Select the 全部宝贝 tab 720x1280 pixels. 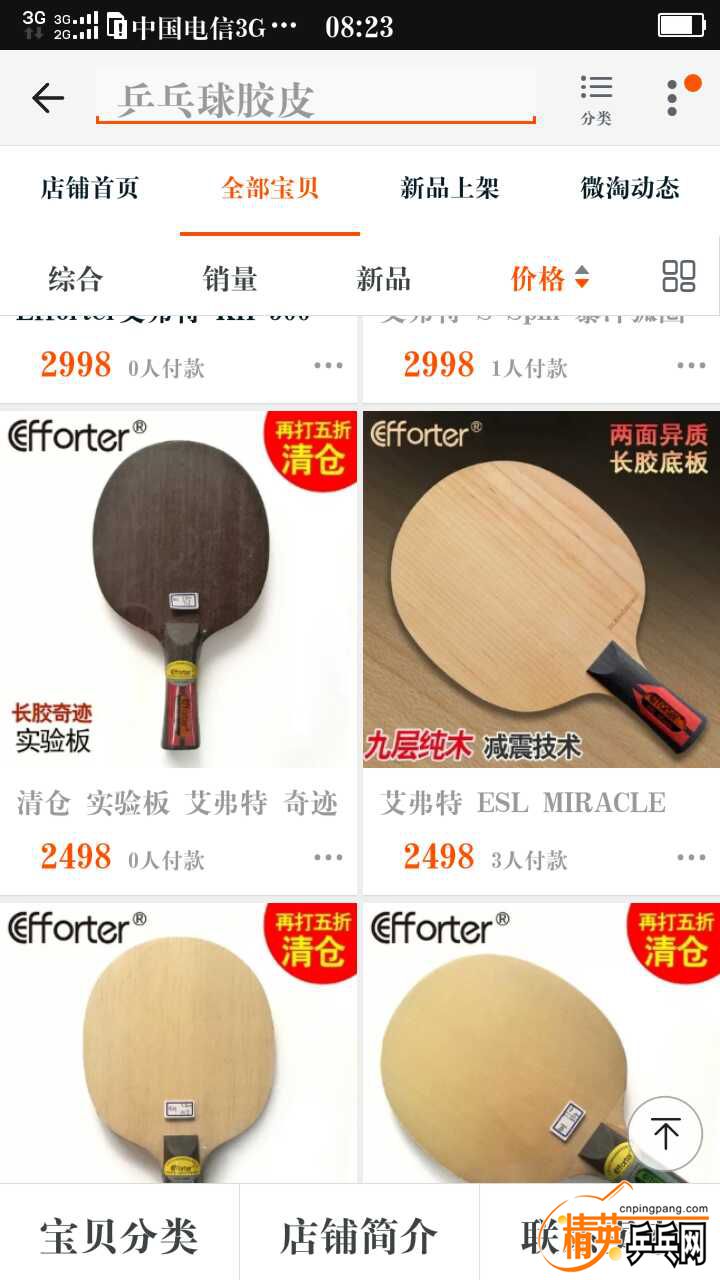pyautogui.click(x=270, y=188)
